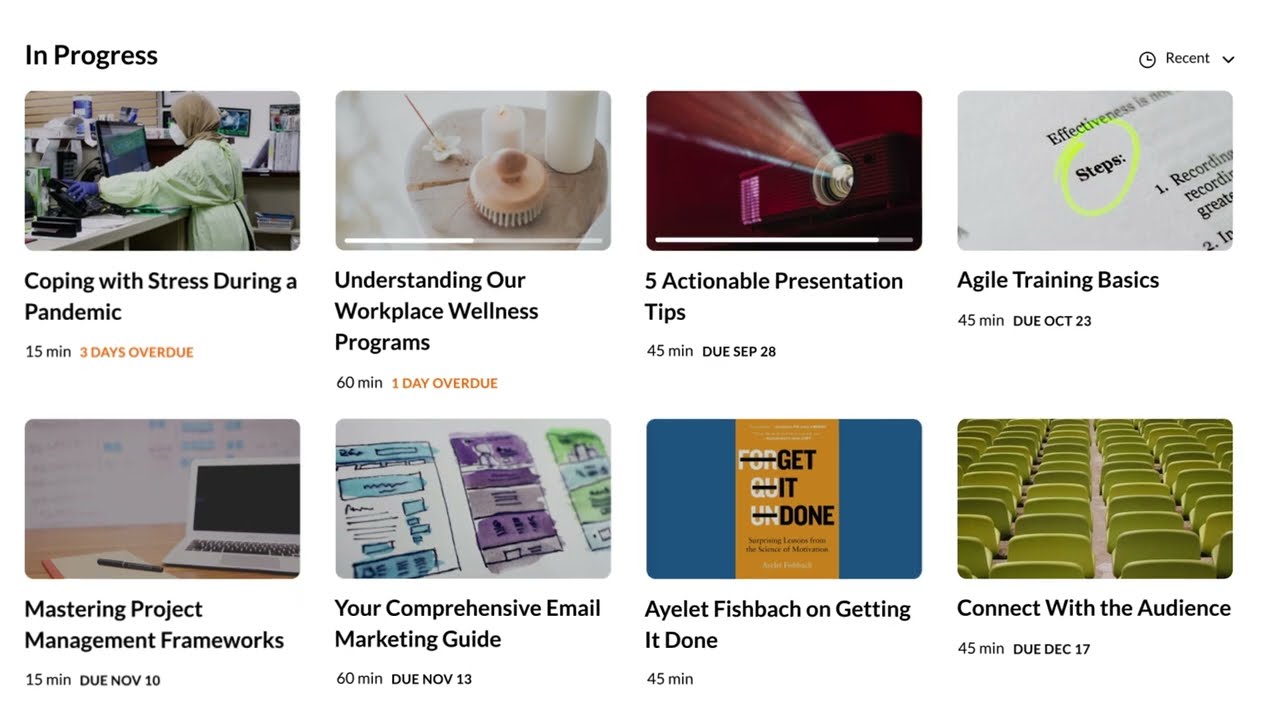Screen dimensions: 1280x720
Task: Open 5 Actionable Presentation Tips course
Action: point(784,171)
